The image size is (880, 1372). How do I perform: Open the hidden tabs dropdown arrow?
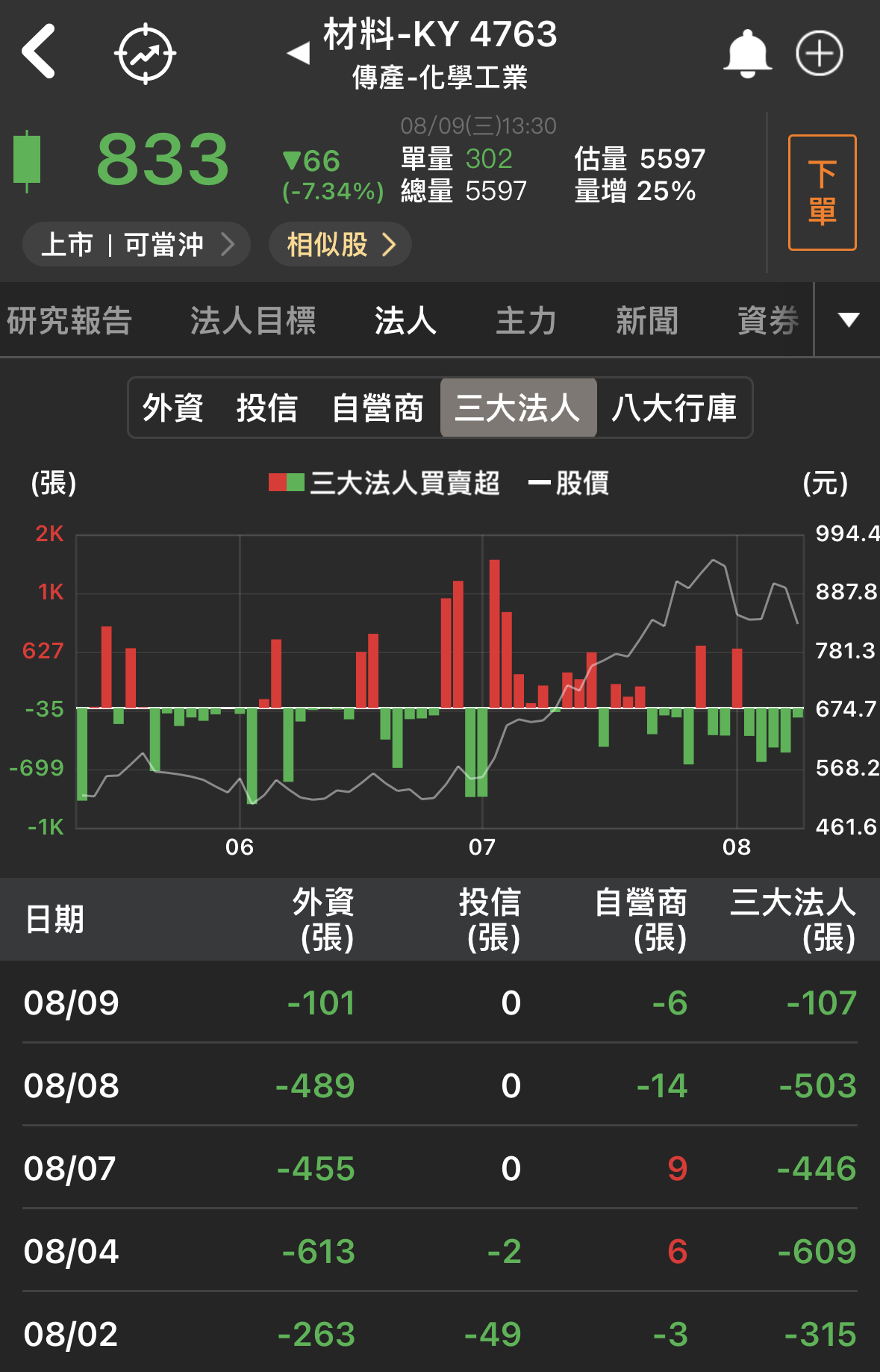pyautogui.click(x=846, y=319)
